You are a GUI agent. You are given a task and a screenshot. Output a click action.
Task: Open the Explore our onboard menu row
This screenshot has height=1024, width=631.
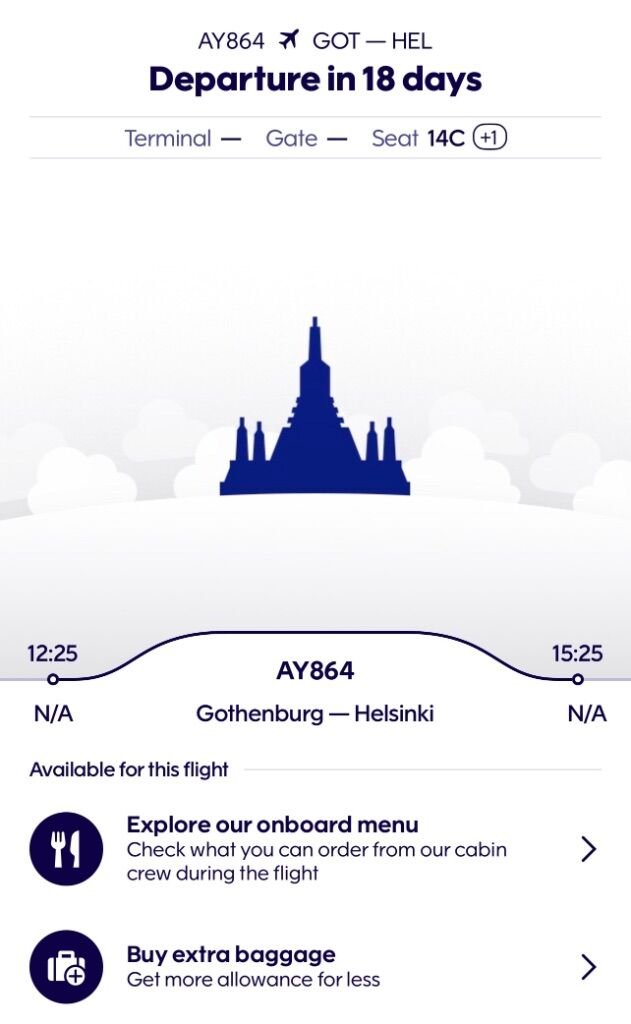[x=315, y=848]
